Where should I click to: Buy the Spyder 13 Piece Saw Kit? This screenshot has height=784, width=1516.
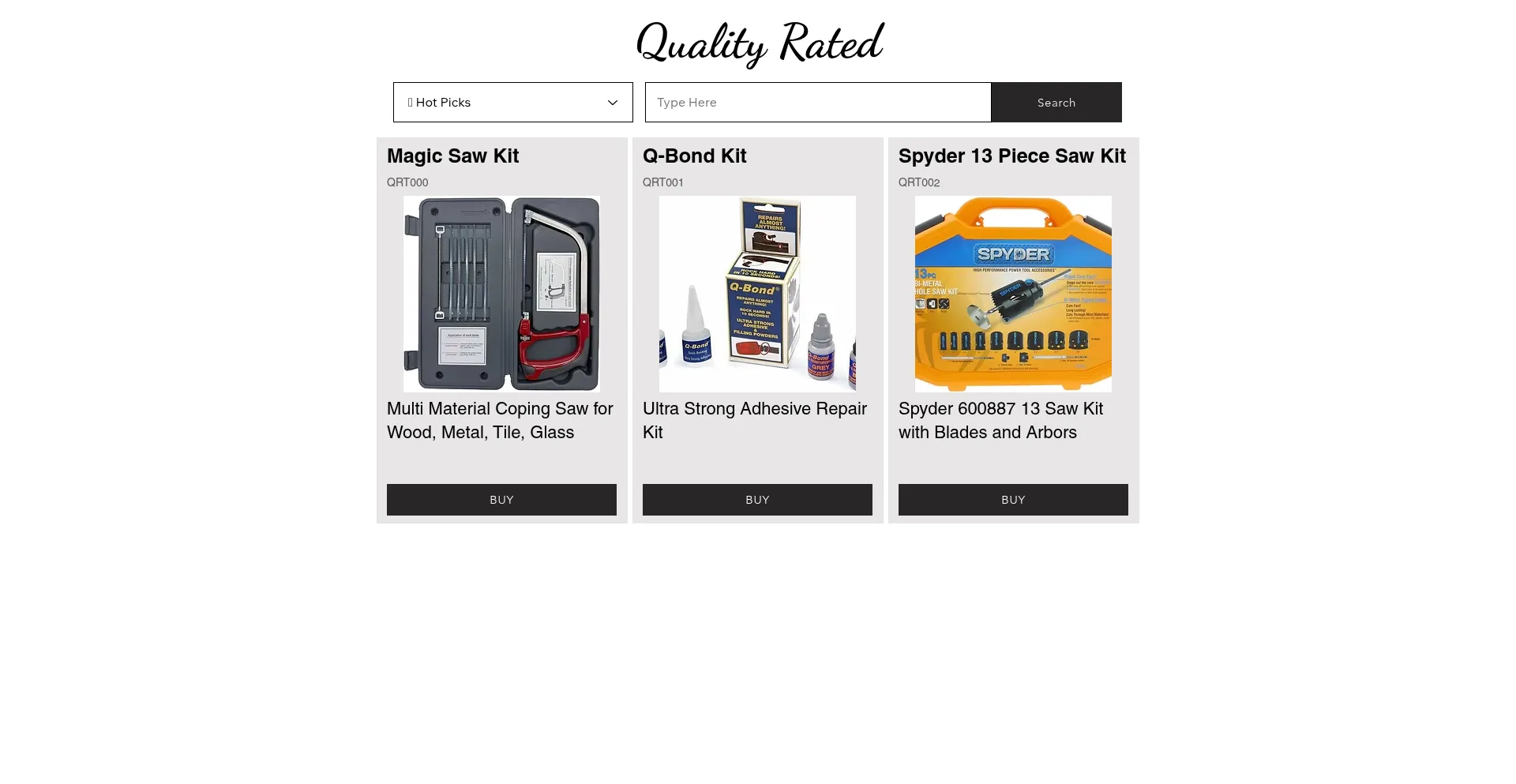1013,500
